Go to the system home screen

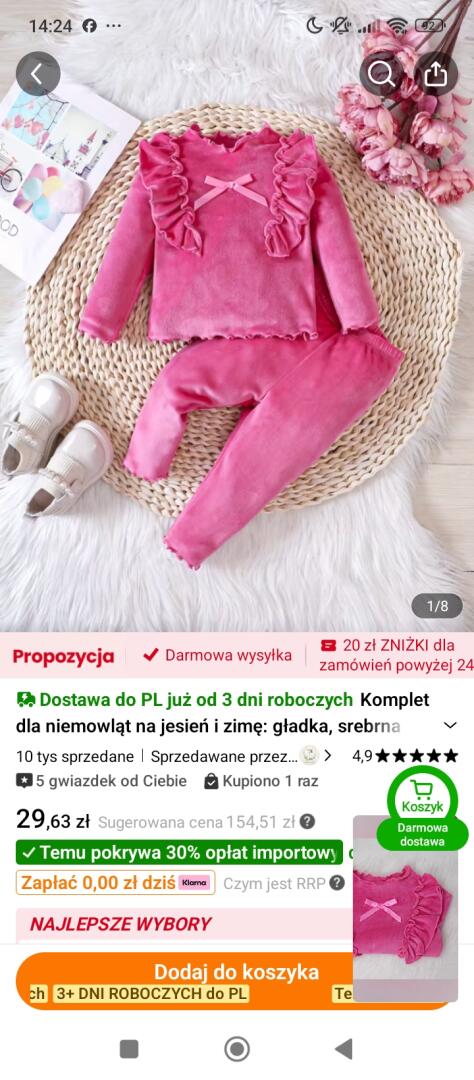237,1049
